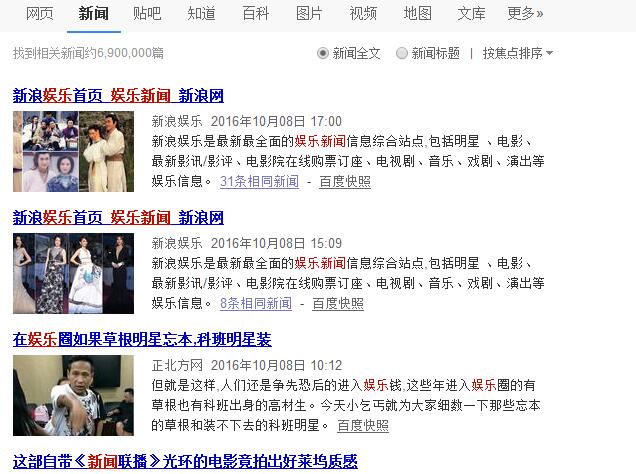Image resolution: width=636 pixels, height=474 pixels.
Task: View 31条相同新闻 link
Action: pyautogui.click(x=259, y=181)
